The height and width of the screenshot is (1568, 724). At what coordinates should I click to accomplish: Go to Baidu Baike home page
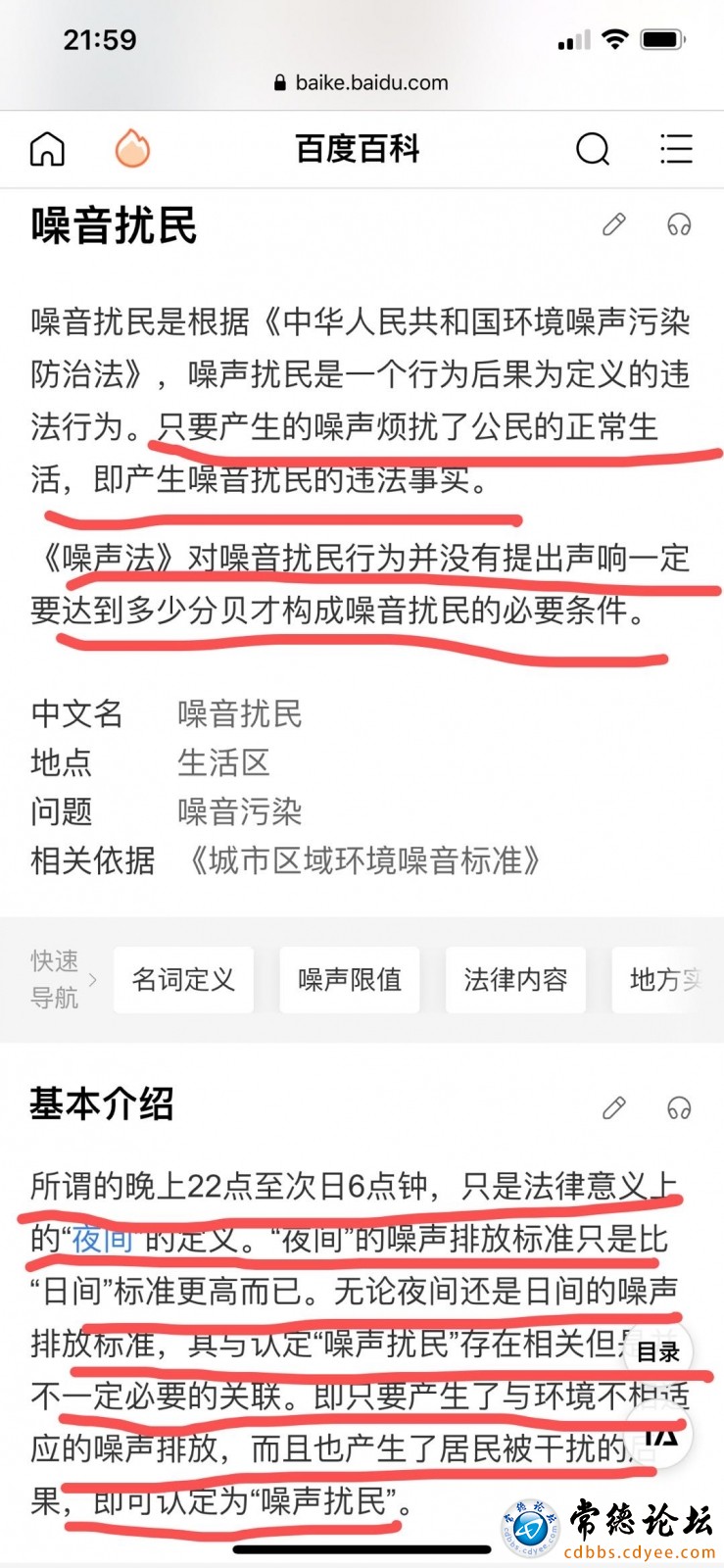point(47,149)
